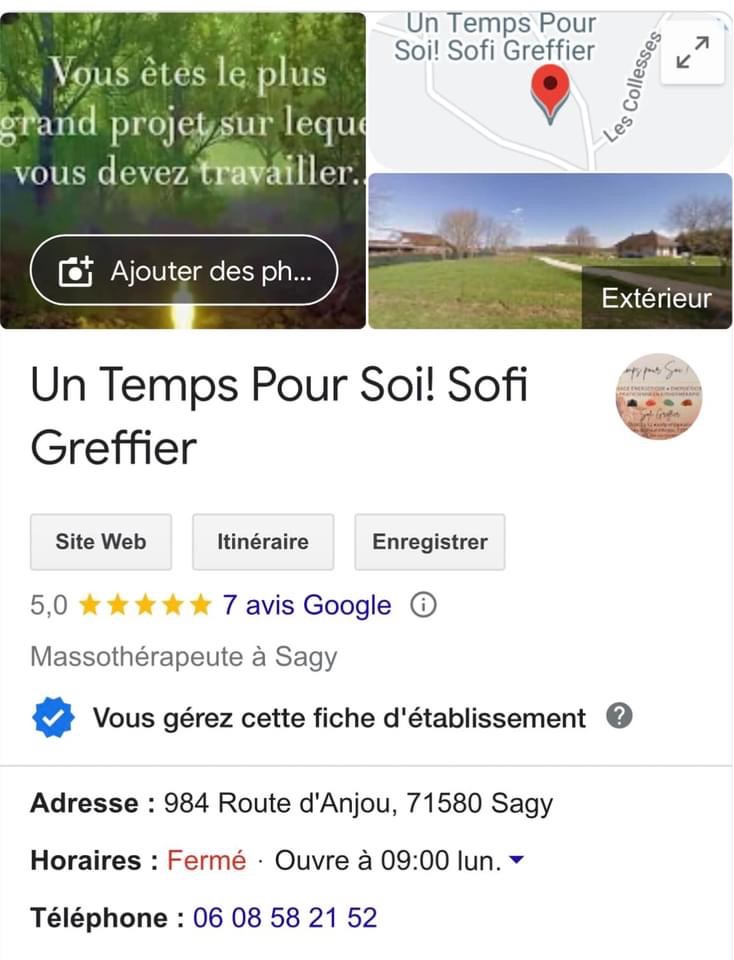Click the Itinéraire button
Screen dimensions: 734x960
click(263, 541)
